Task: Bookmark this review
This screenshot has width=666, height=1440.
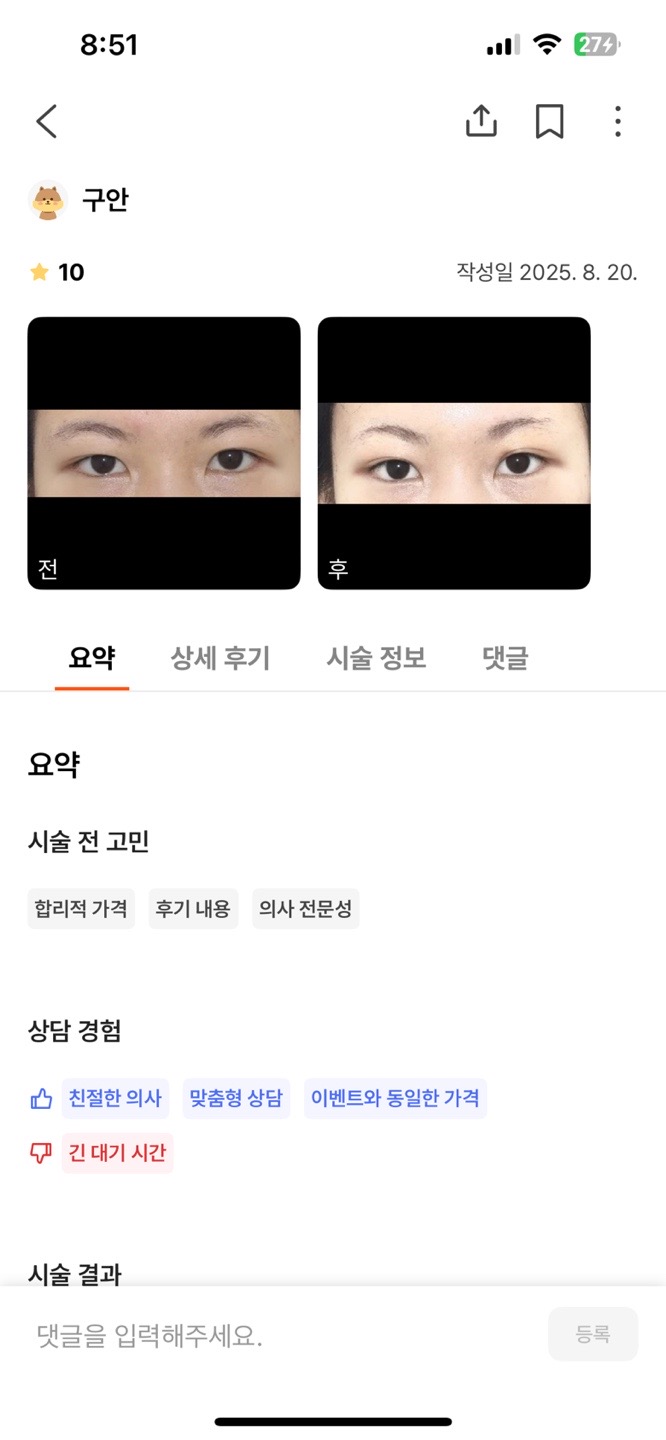Action: coord(549,121)
